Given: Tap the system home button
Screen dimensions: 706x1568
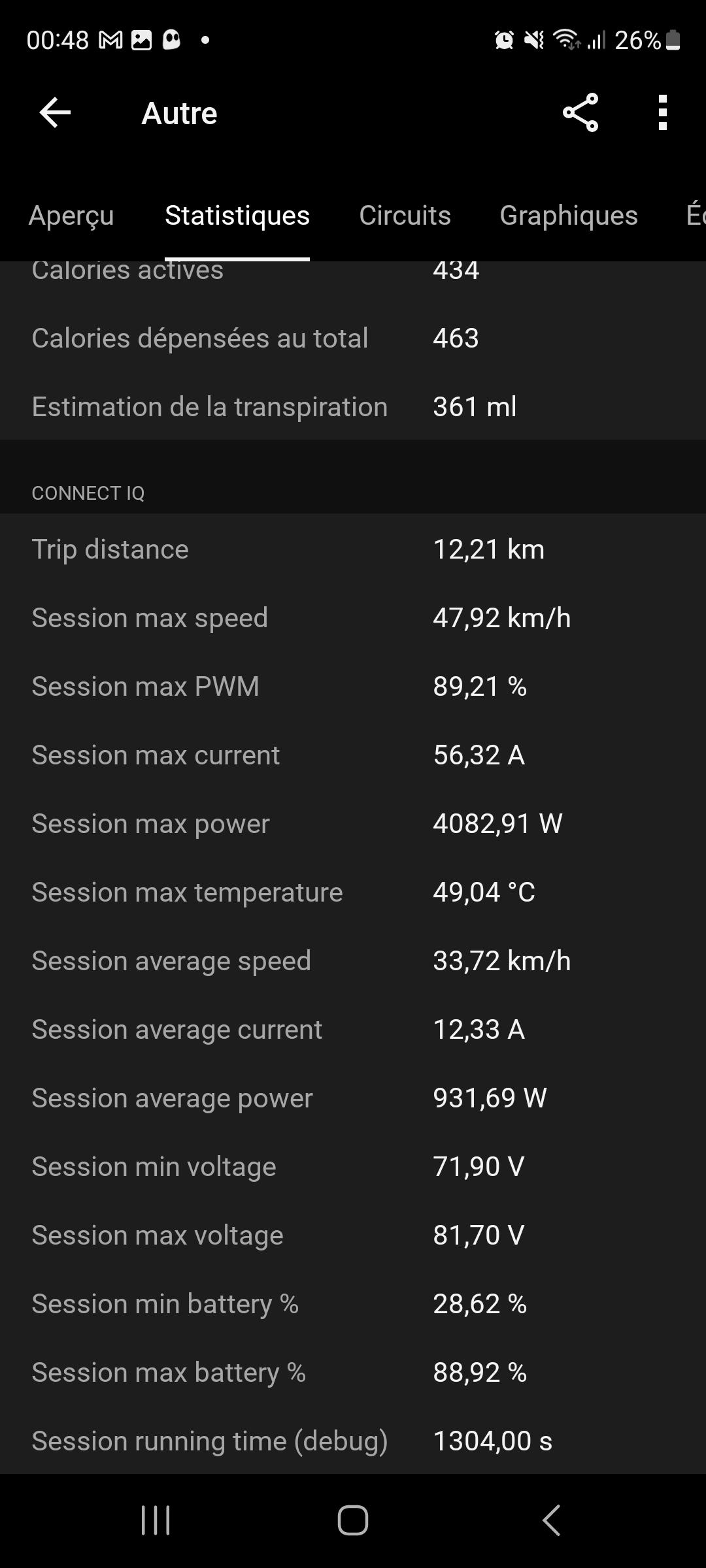Looking at the screenshot, I should 353,1520.
